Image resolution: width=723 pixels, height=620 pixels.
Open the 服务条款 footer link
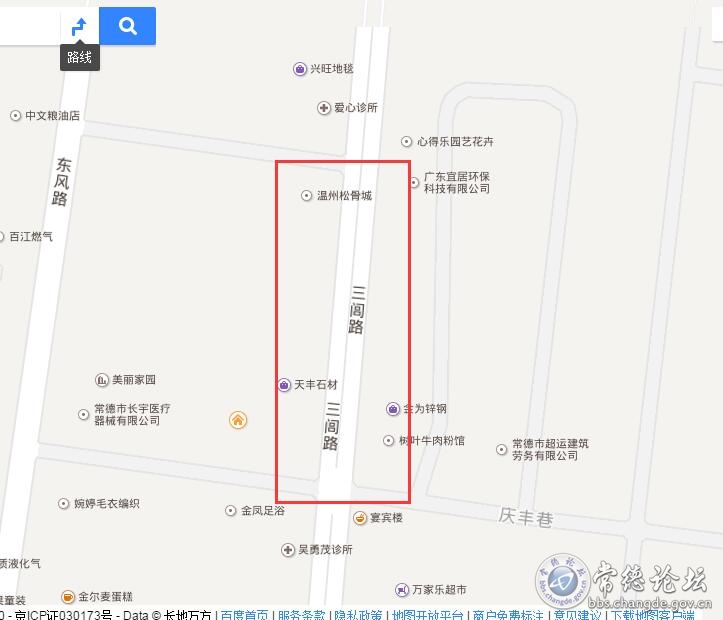[300, 614]
